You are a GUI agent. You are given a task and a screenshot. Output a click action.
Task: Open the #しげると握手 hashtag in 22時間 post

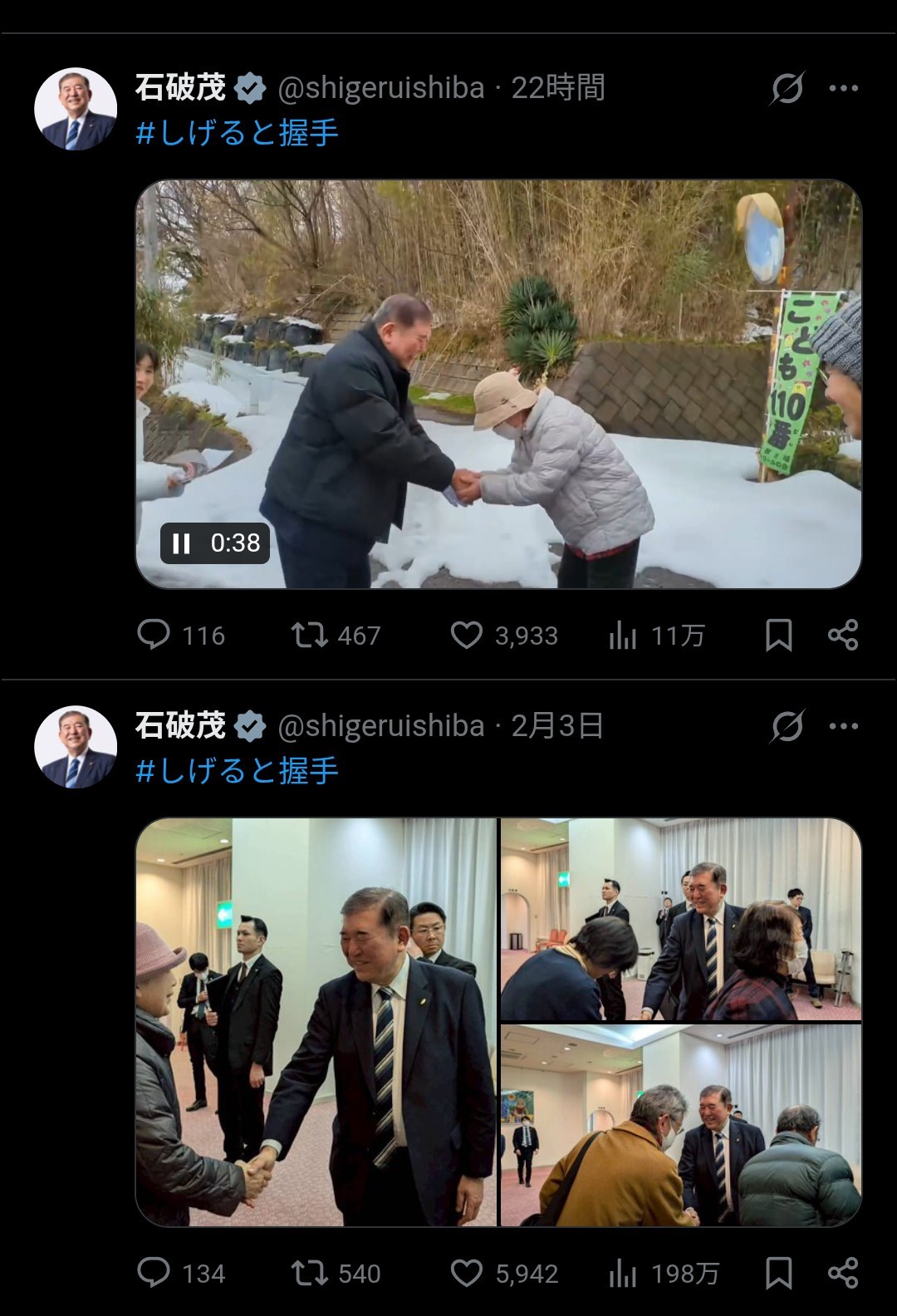click(x=238, y=133)
